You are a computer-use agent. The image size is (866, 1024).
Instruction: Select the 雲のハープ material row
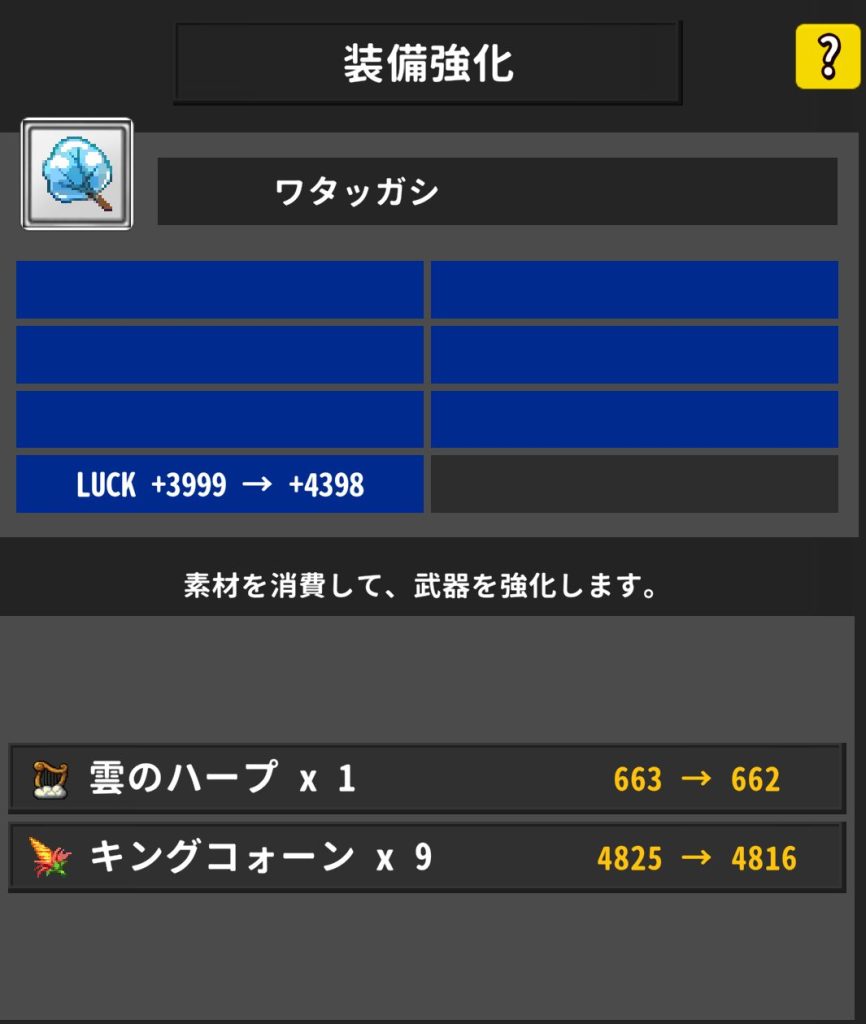(427, 778)
